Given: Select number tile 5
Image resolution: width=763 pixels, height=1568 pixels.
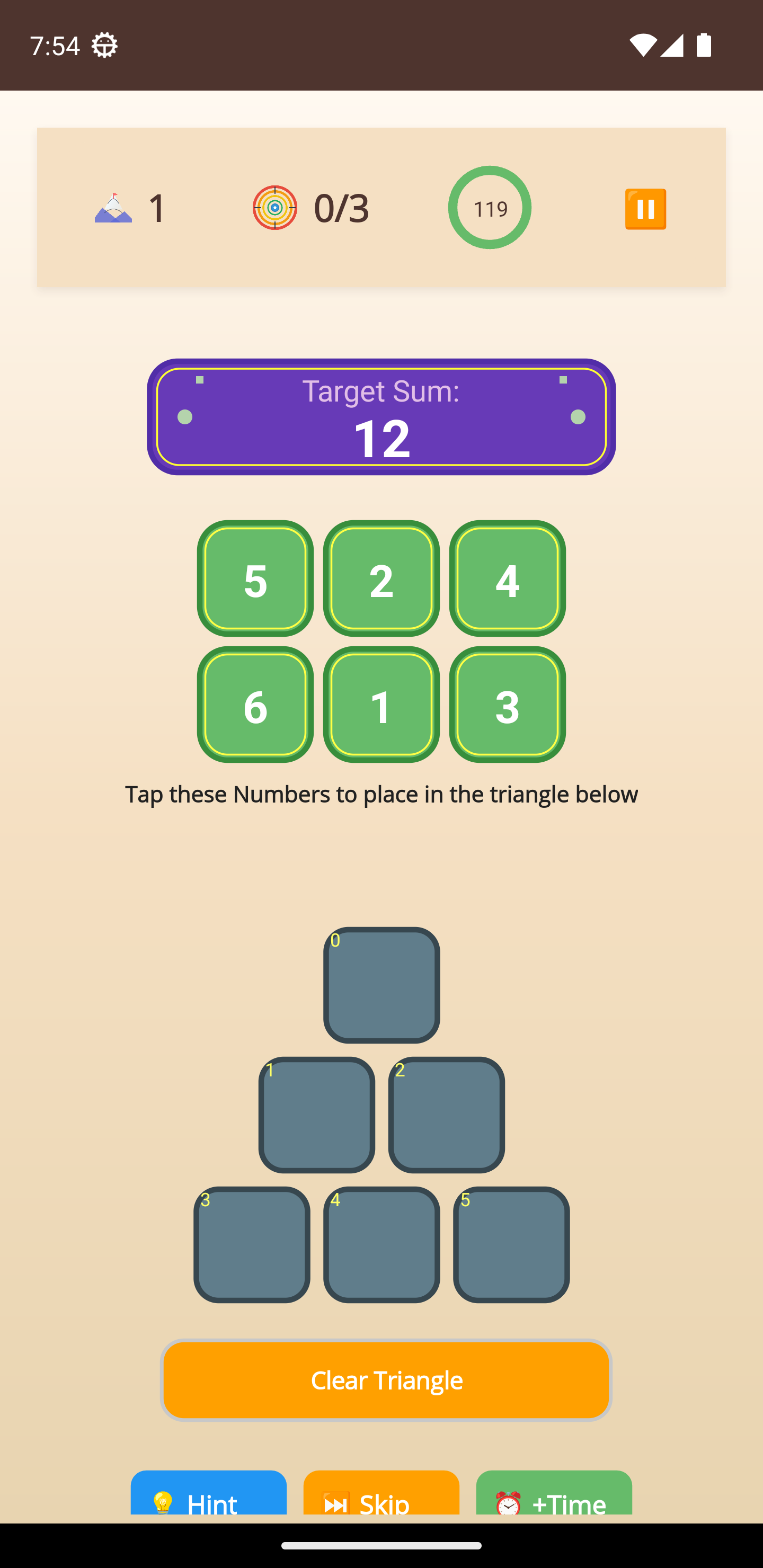Looking at the screenshot, I should tap(255, 579).
